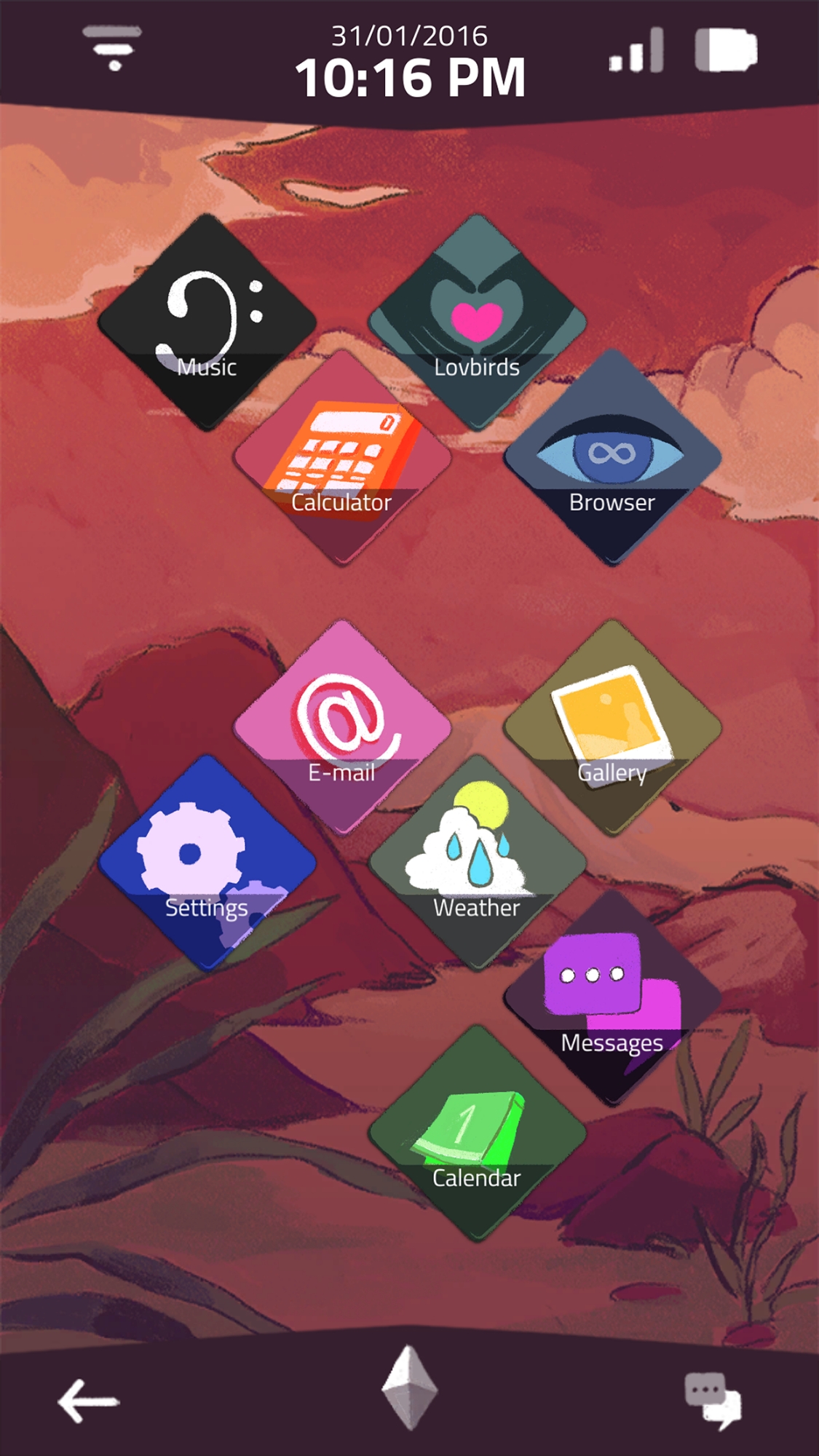Open the E-mail app

point(341,727)
